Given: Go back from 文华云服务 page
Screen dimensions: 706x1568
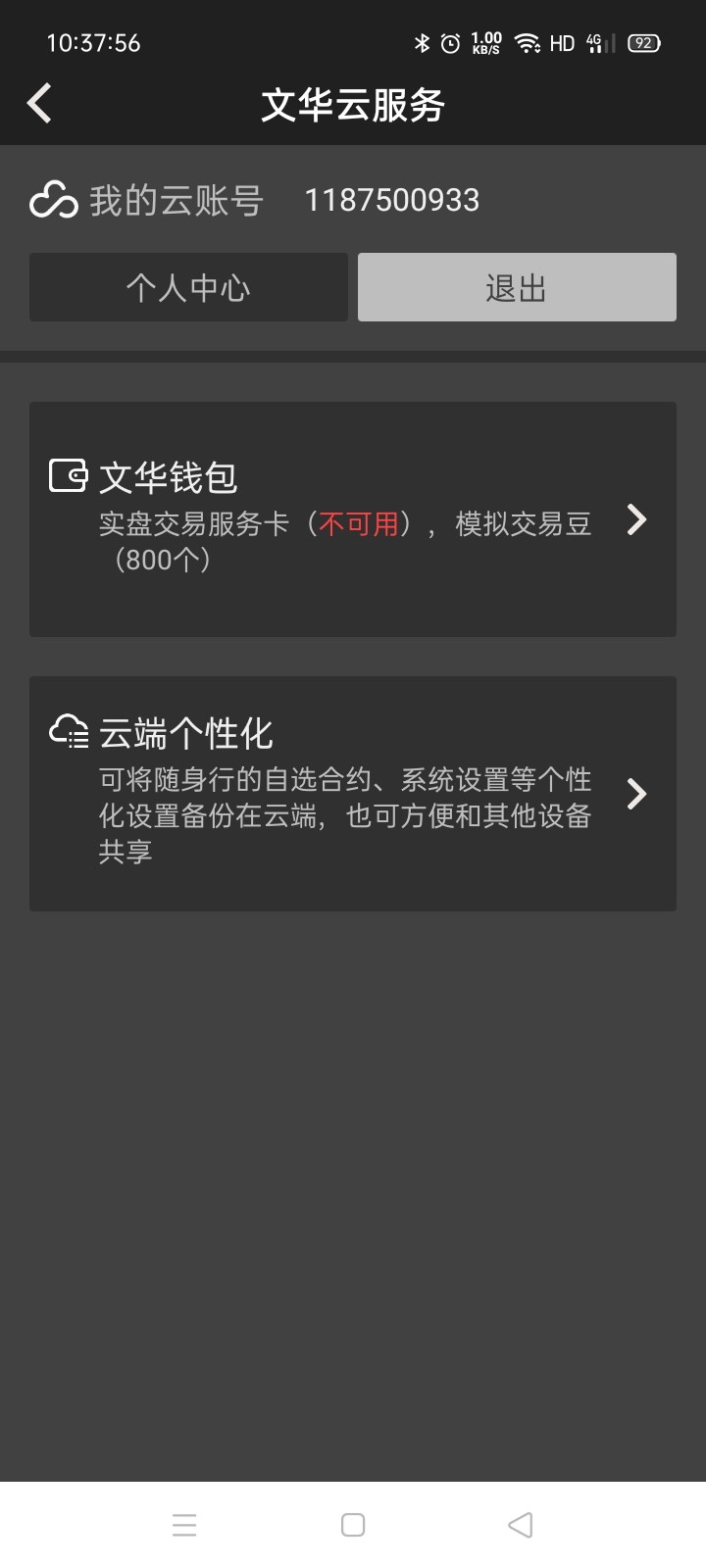Looking at the screenshot, I should point(39,104).
